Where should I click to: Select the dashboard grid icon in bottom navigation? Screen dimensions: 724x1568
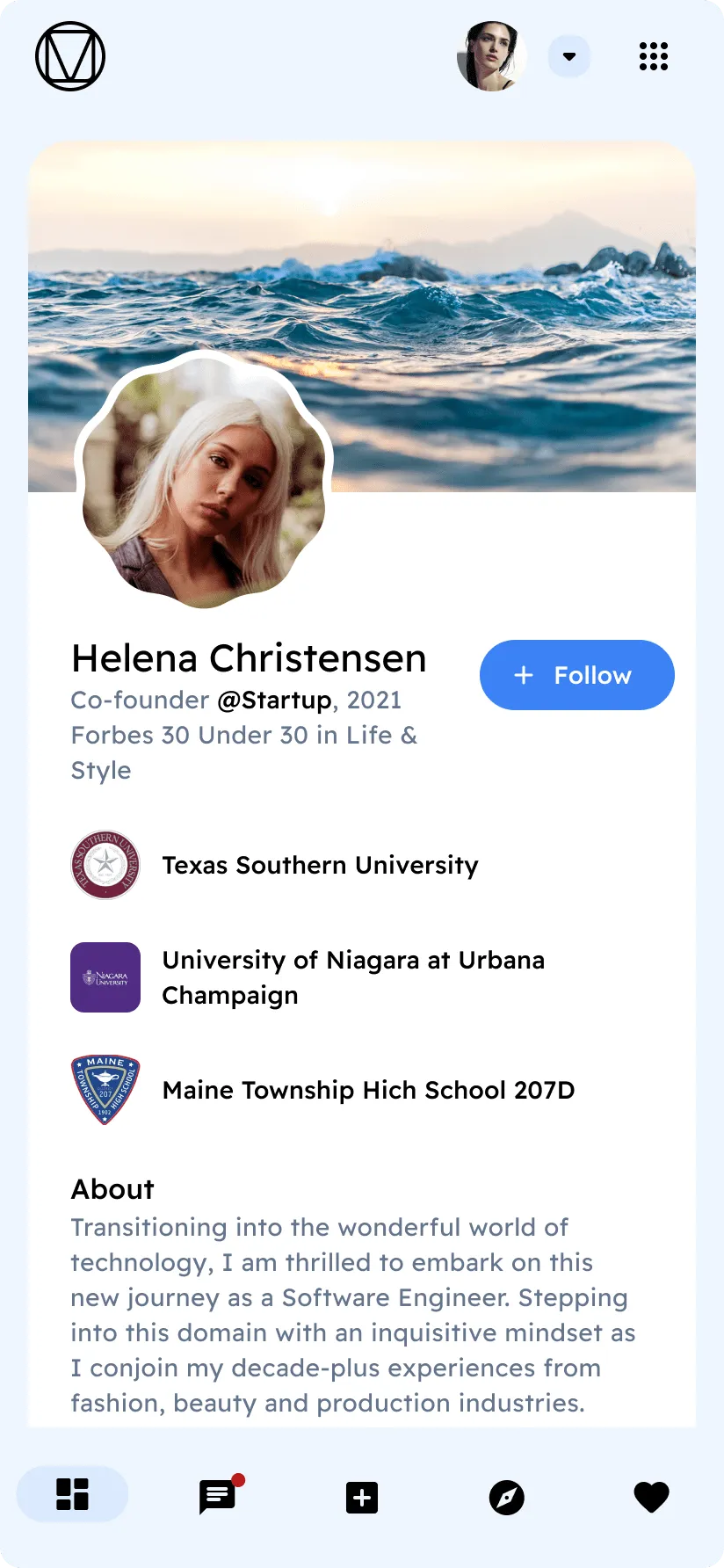(x=73, y=1494)
